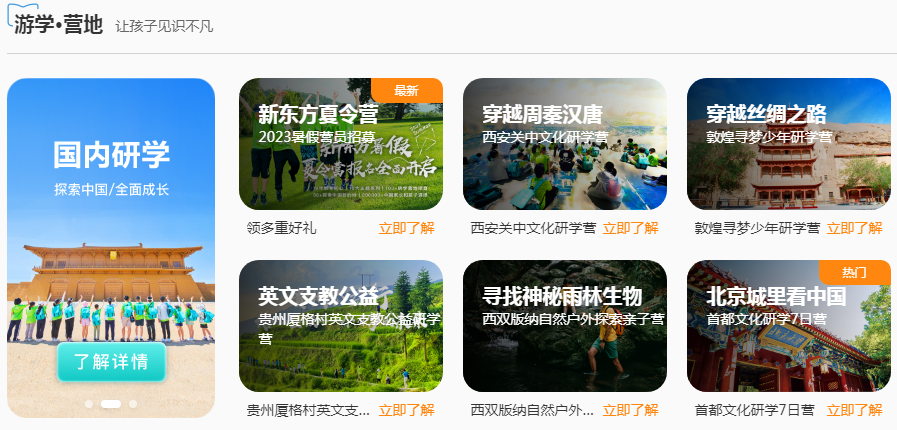897x430 pixels.
Task: Tap 立即了解 for 西安关中文化研学营
Action: coord(630,228)
